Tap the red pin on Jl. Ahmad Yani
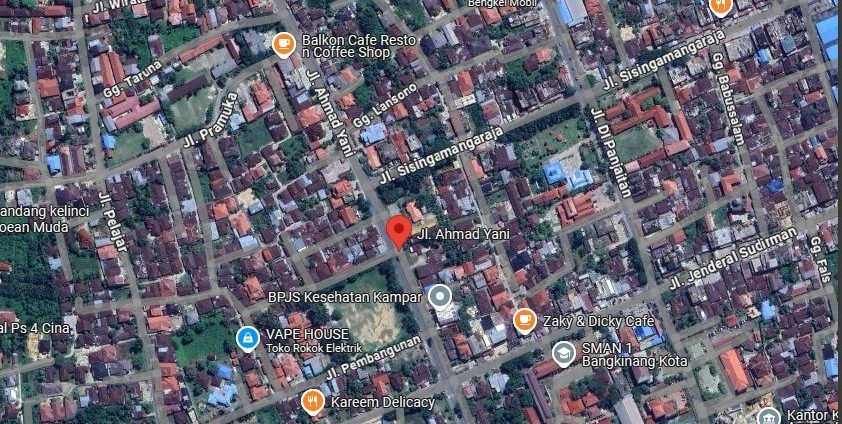This screenshot has height=424, width=842. [x=398, y=230]
